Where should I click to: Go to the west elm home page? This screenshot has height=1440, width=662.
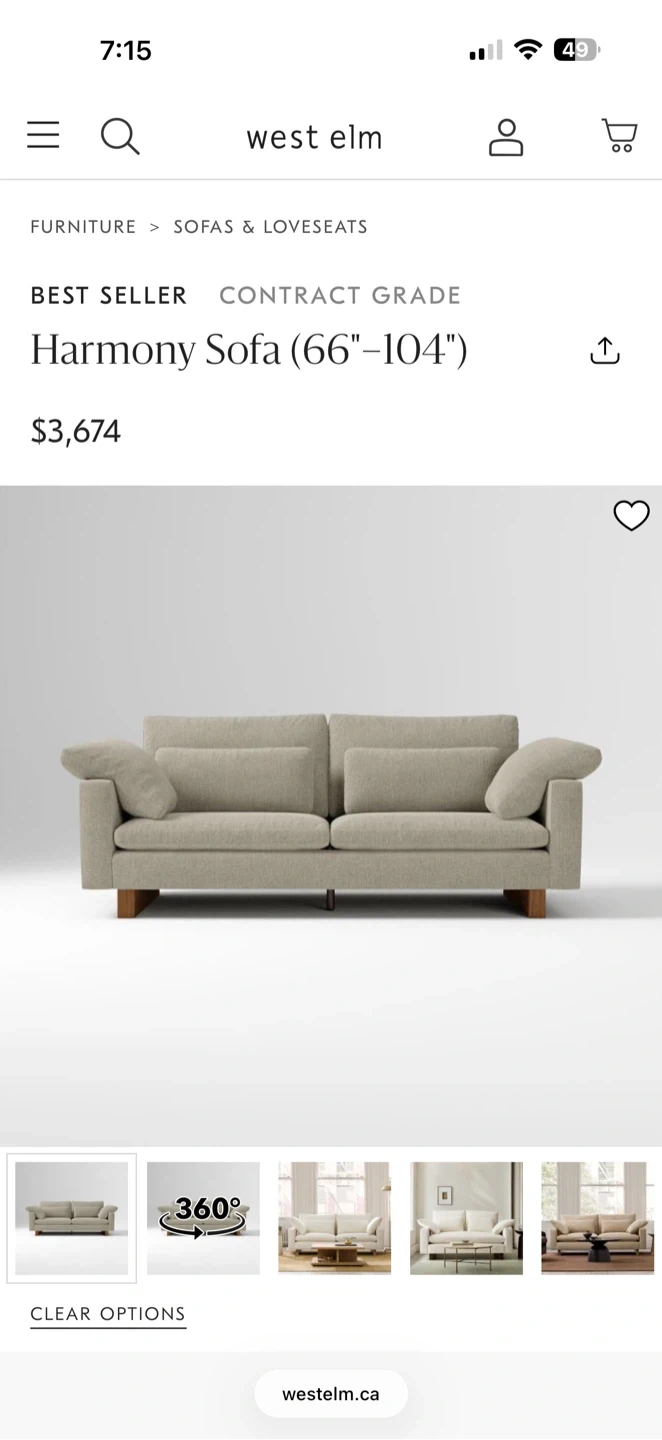pos(314,137)
